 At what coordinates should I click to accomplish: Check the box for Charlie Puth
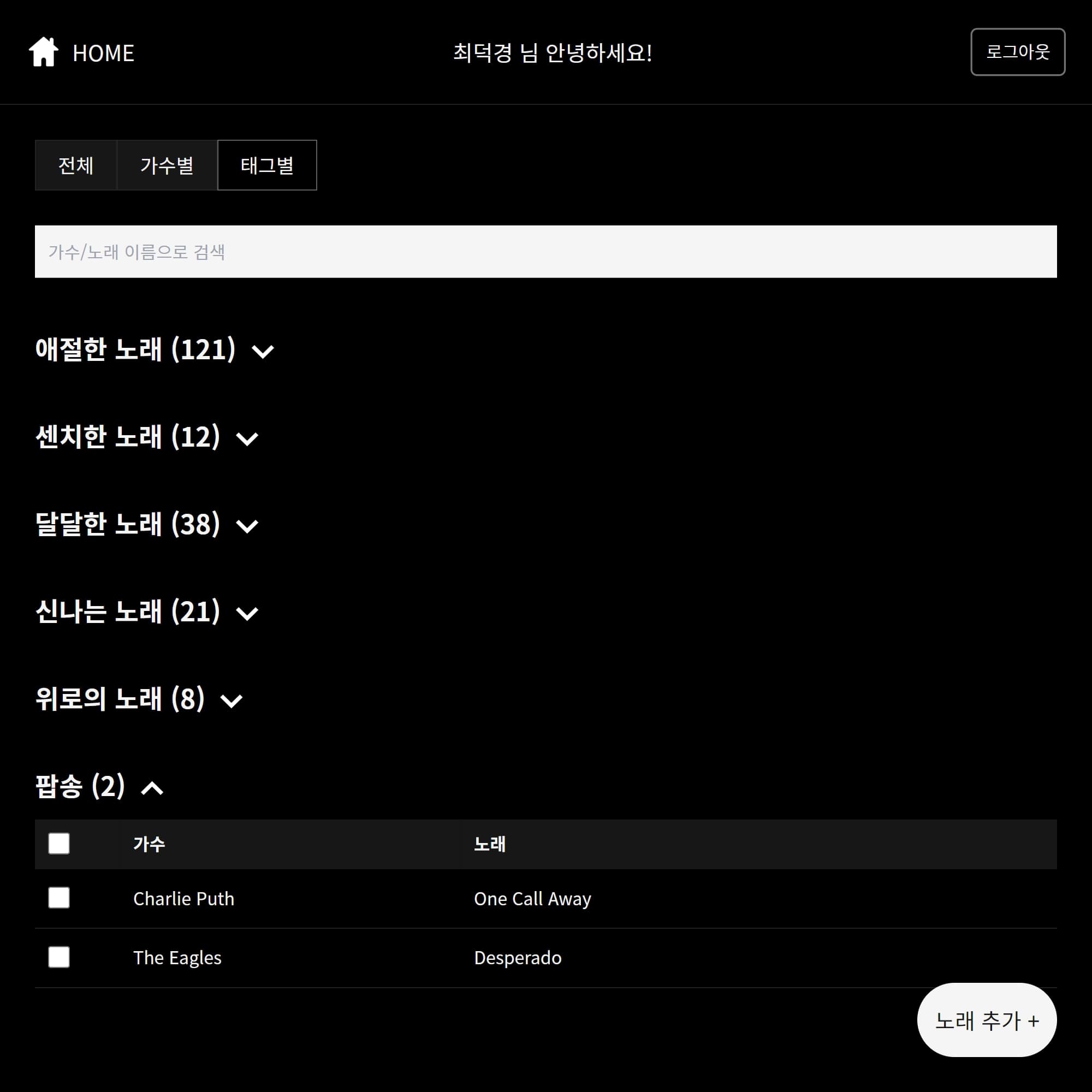click(x=59, y=898)
